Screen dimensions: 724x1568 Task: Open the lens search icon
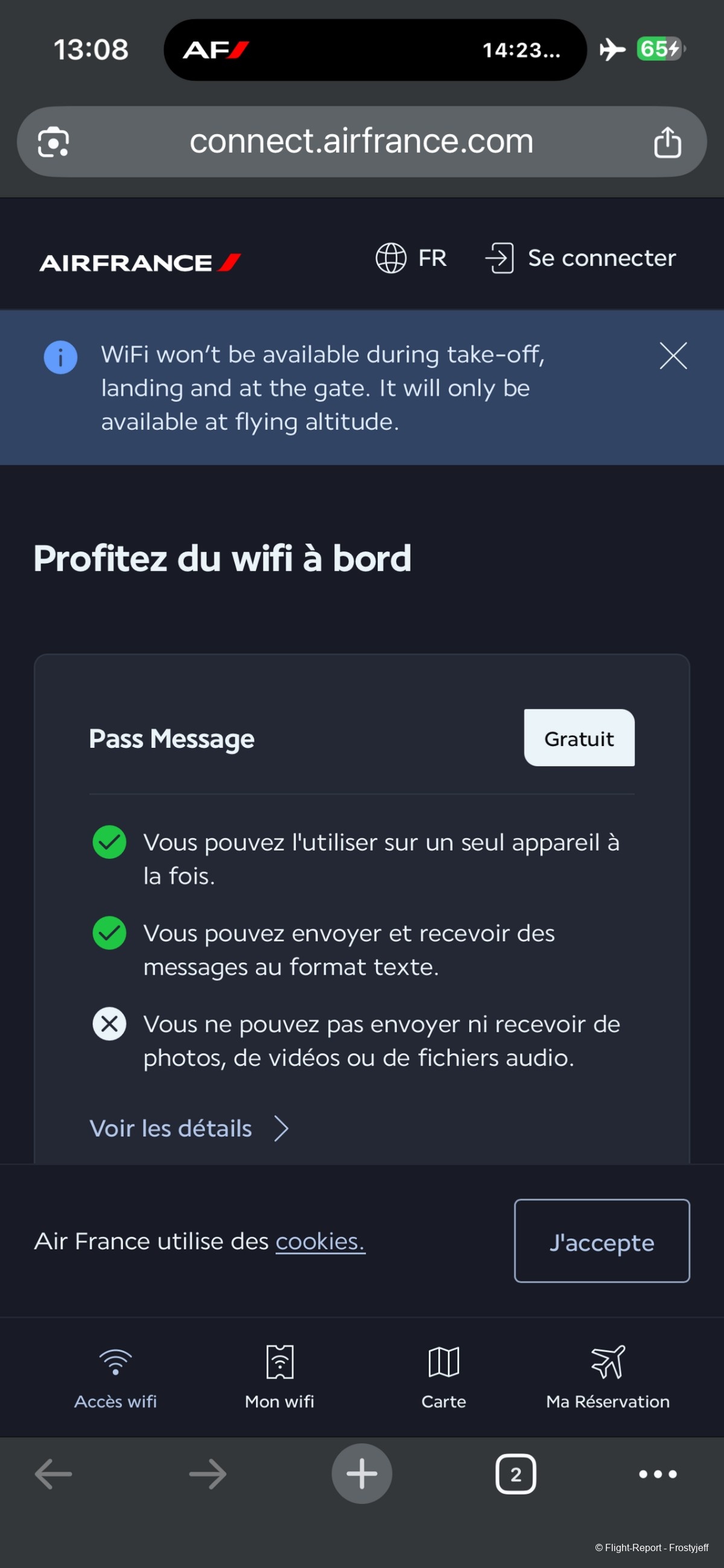tap(54, 142)
